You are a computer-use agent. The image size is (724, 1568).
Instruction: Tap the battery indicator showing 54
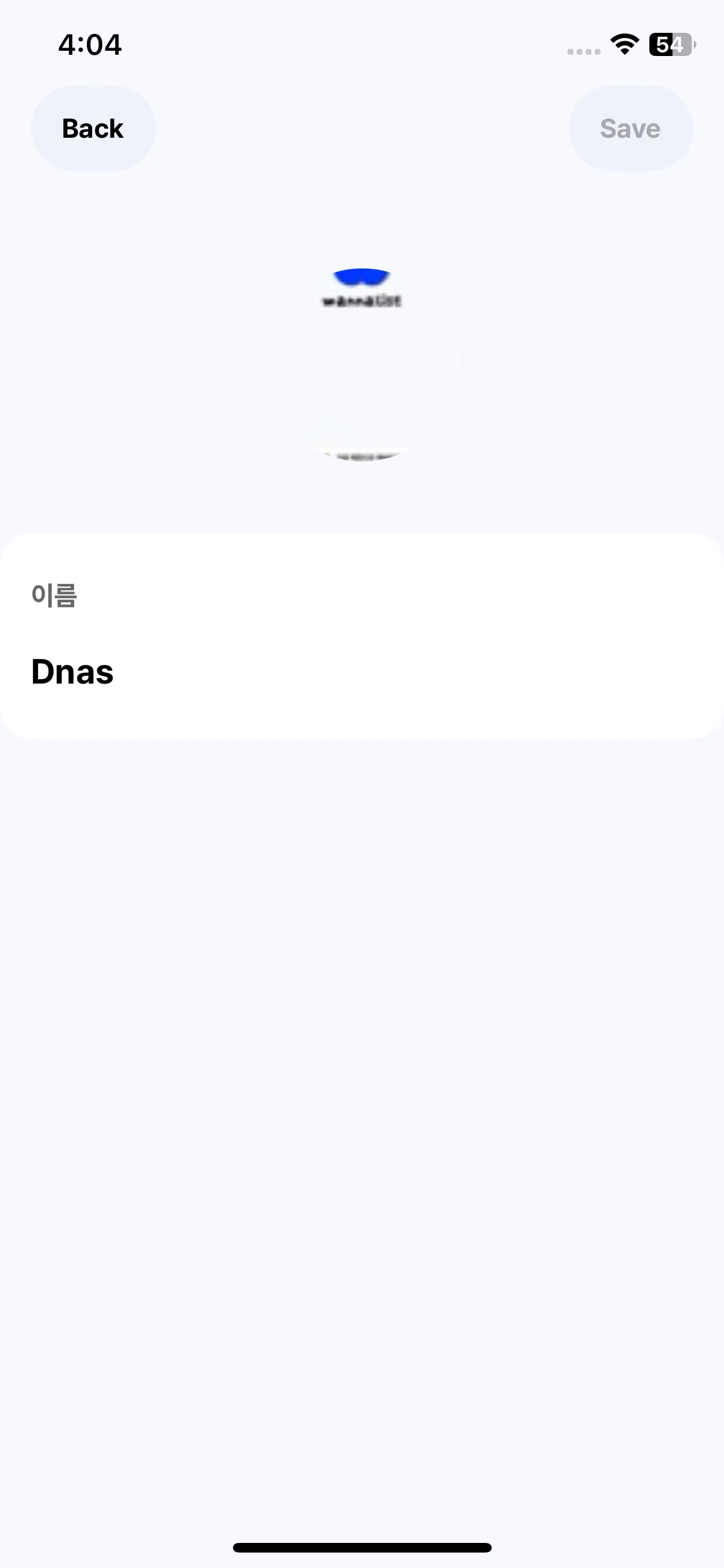669,44
